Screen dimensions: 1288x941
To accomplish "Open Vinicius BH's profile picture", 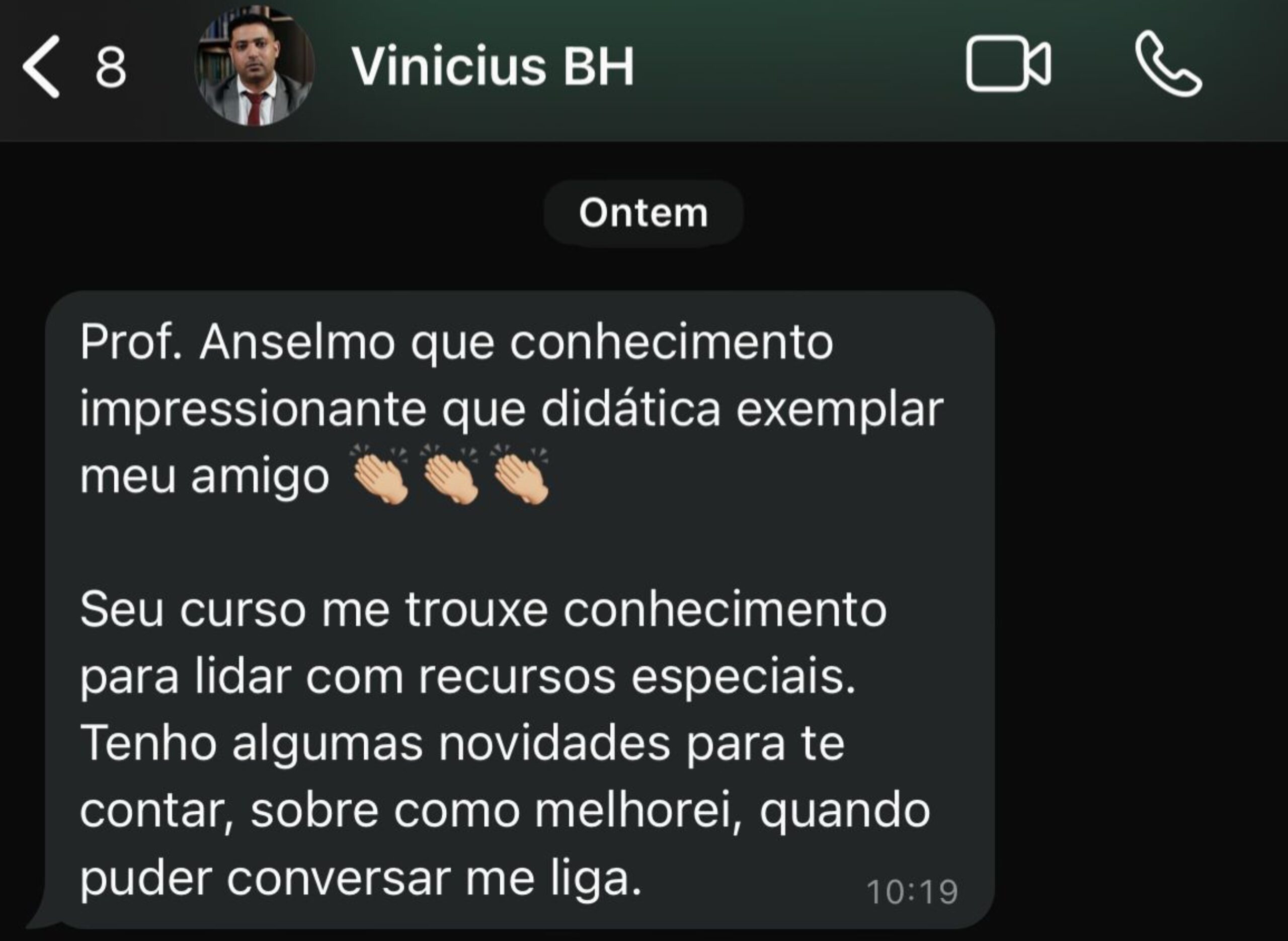I will pyautogui.click(x=254, y=65).
